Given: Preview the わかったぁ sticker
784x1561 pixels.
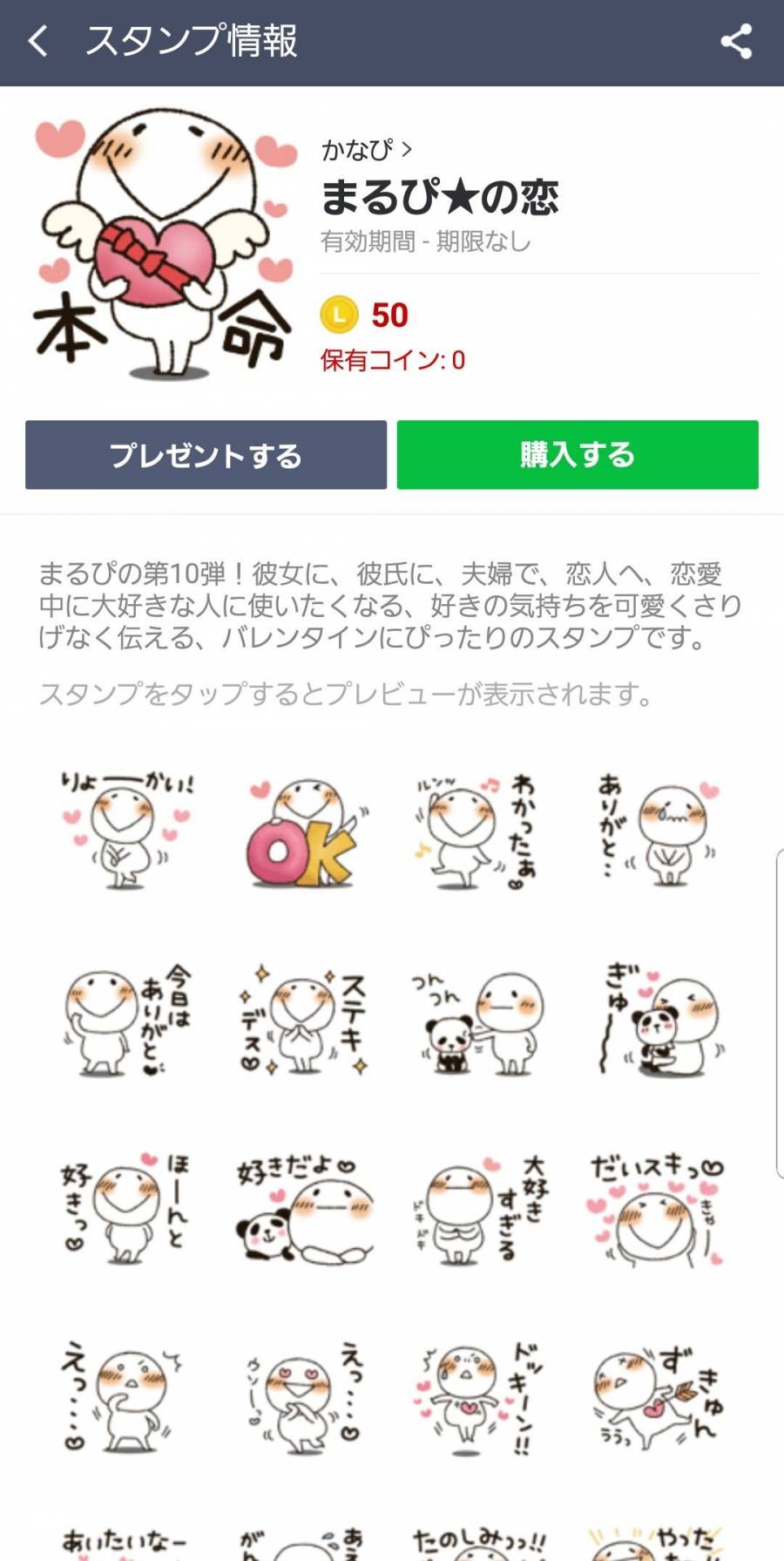Looking at the screenshot, I should click(x=476, y=832).
